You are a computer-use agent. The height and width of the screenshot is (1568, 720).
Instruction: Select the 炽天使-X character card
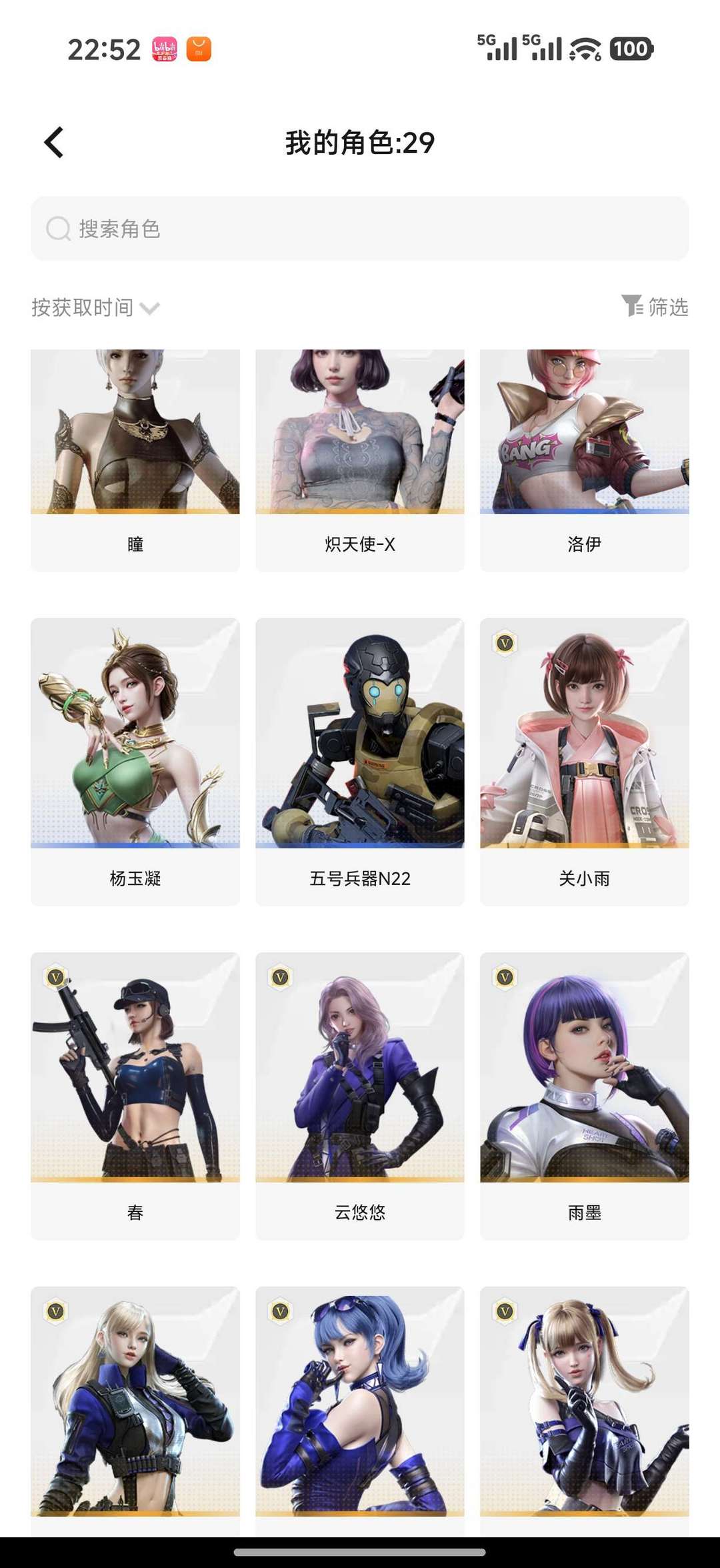tap(360, 460)
